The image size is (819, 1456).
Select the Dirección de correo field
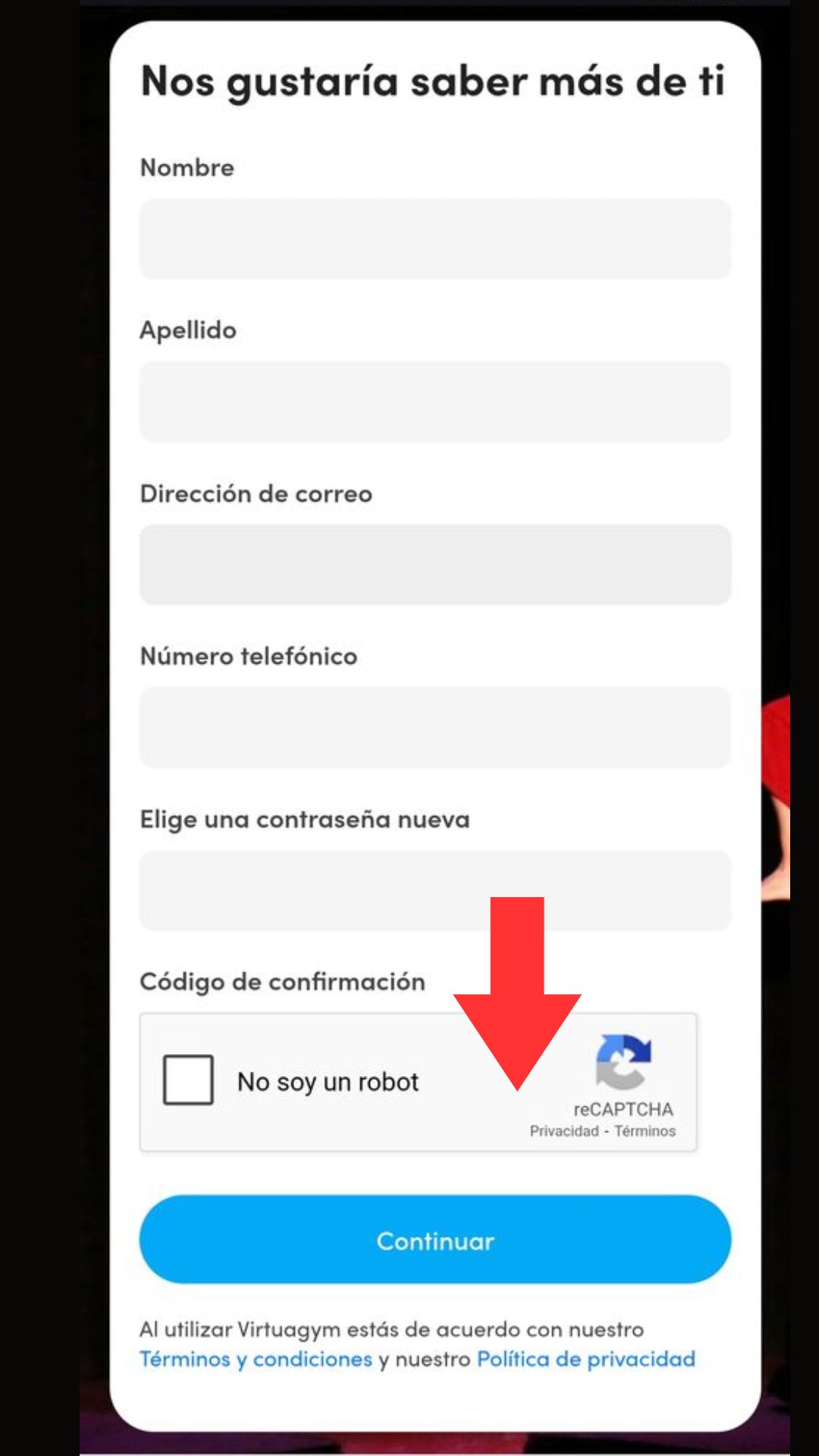(x=435, y=565)
